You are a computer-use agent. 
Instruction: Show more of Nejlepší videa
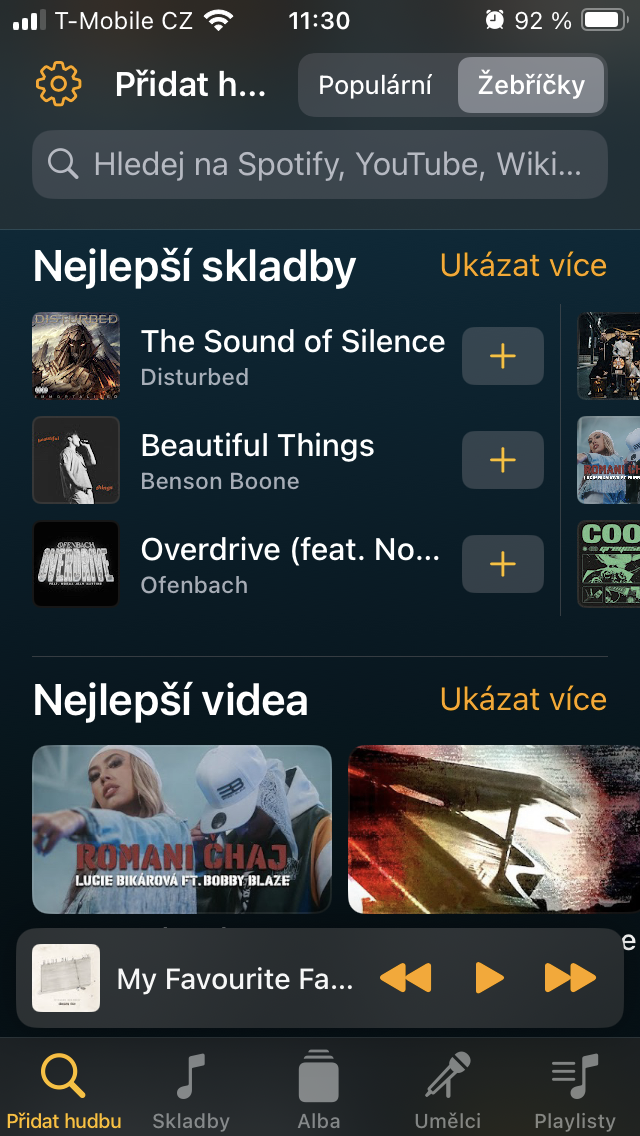(523, 699)
